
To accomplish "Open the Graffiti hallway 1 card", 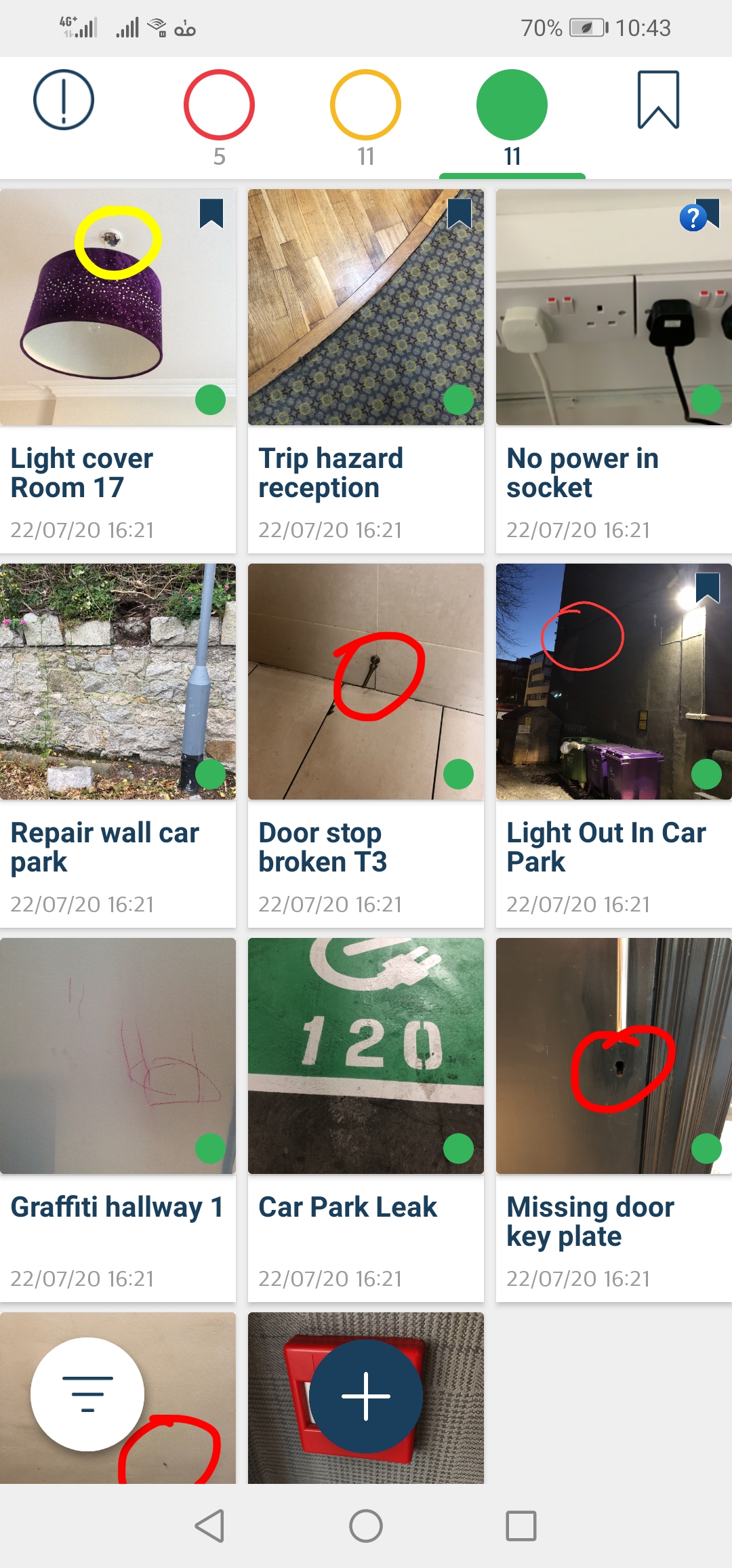I will (x=118, y=1119).
